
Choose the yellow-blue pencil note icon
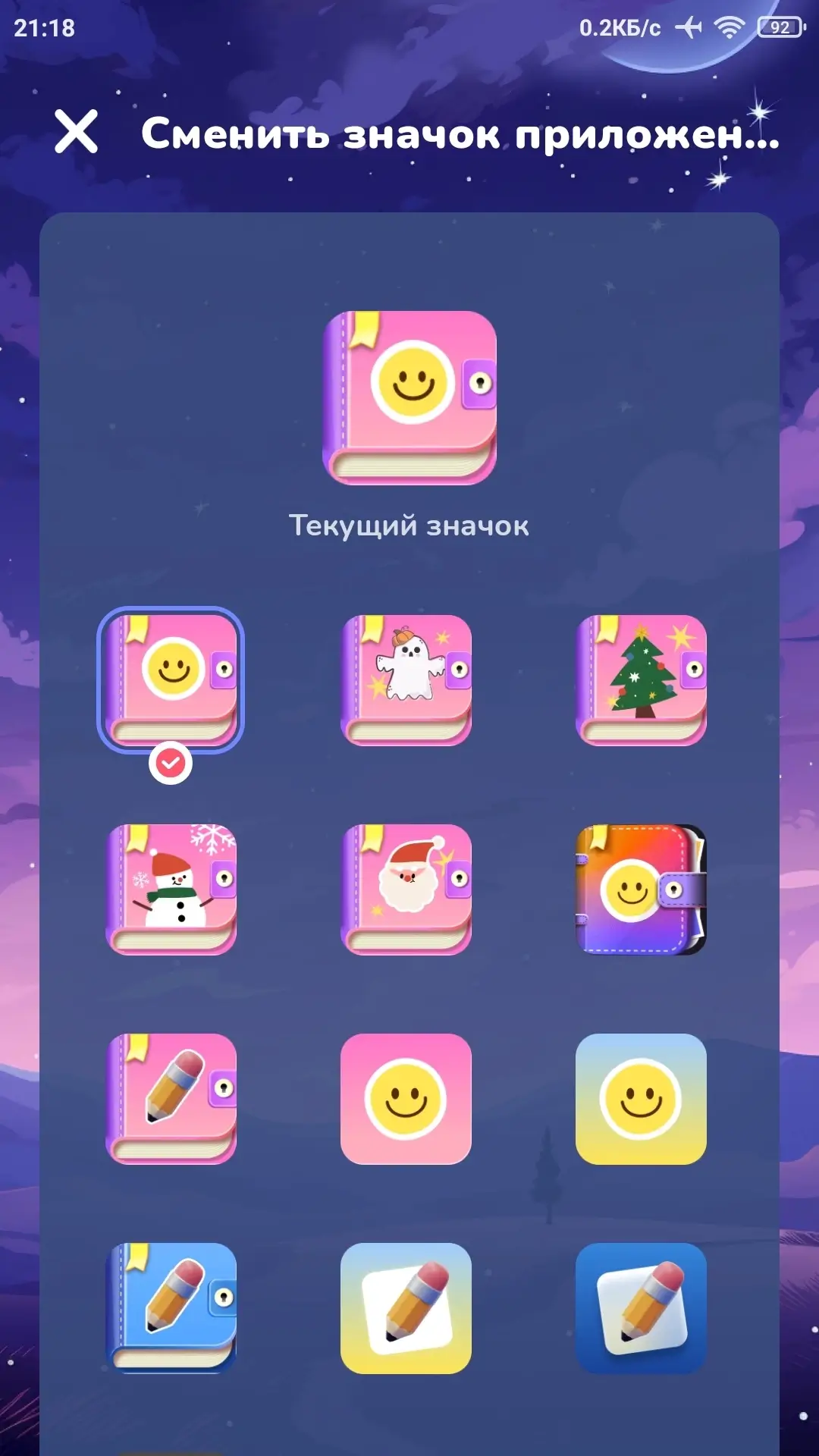tap(406, 1307)
